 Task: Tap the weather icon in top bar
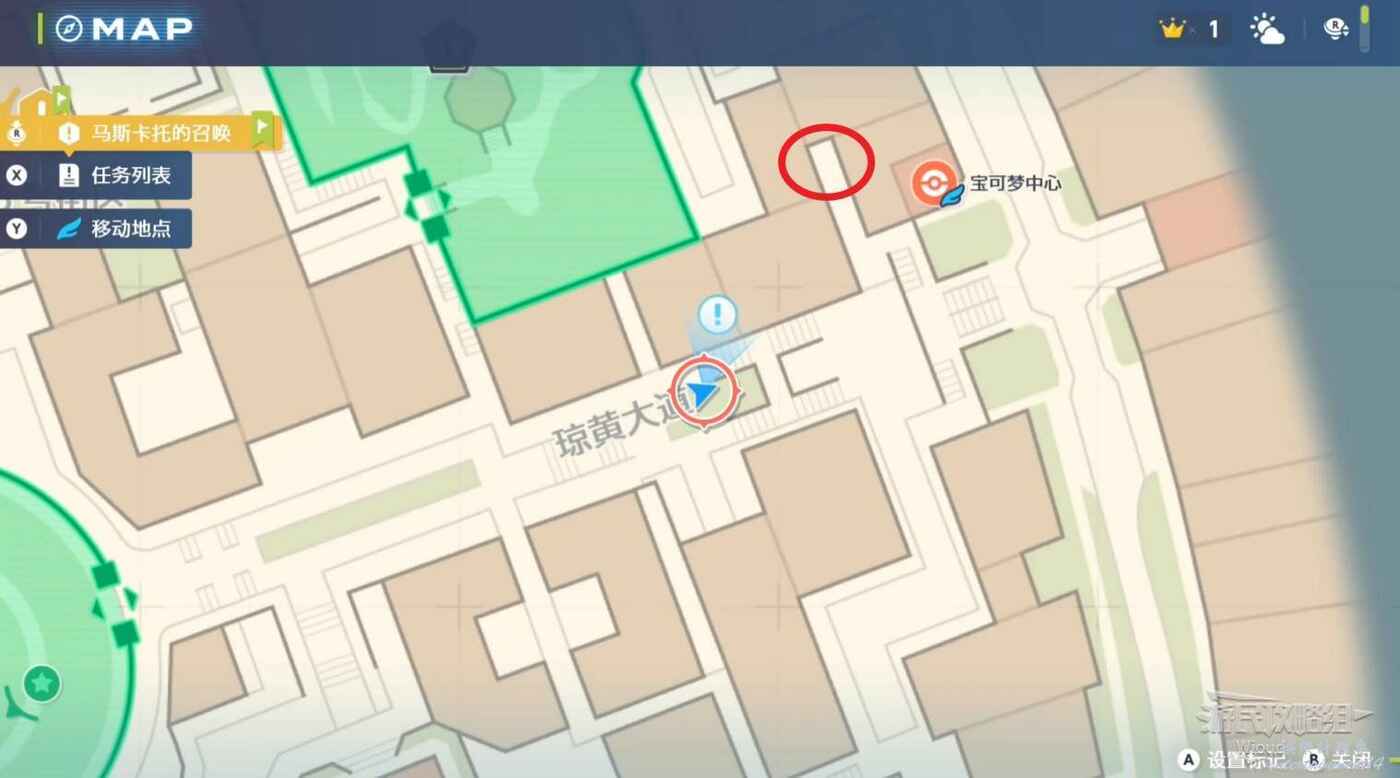coord(1267,30)
